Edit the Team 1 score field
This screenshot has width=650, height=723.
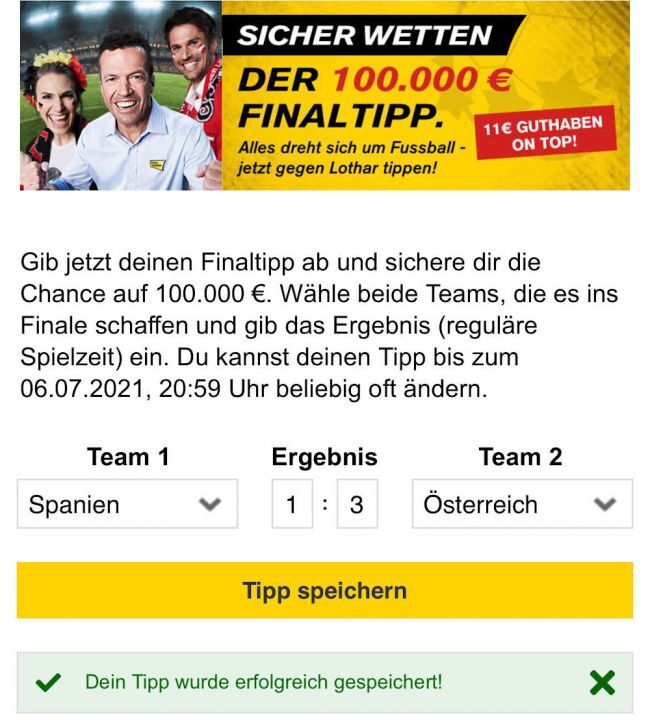(x=292, y=504)
